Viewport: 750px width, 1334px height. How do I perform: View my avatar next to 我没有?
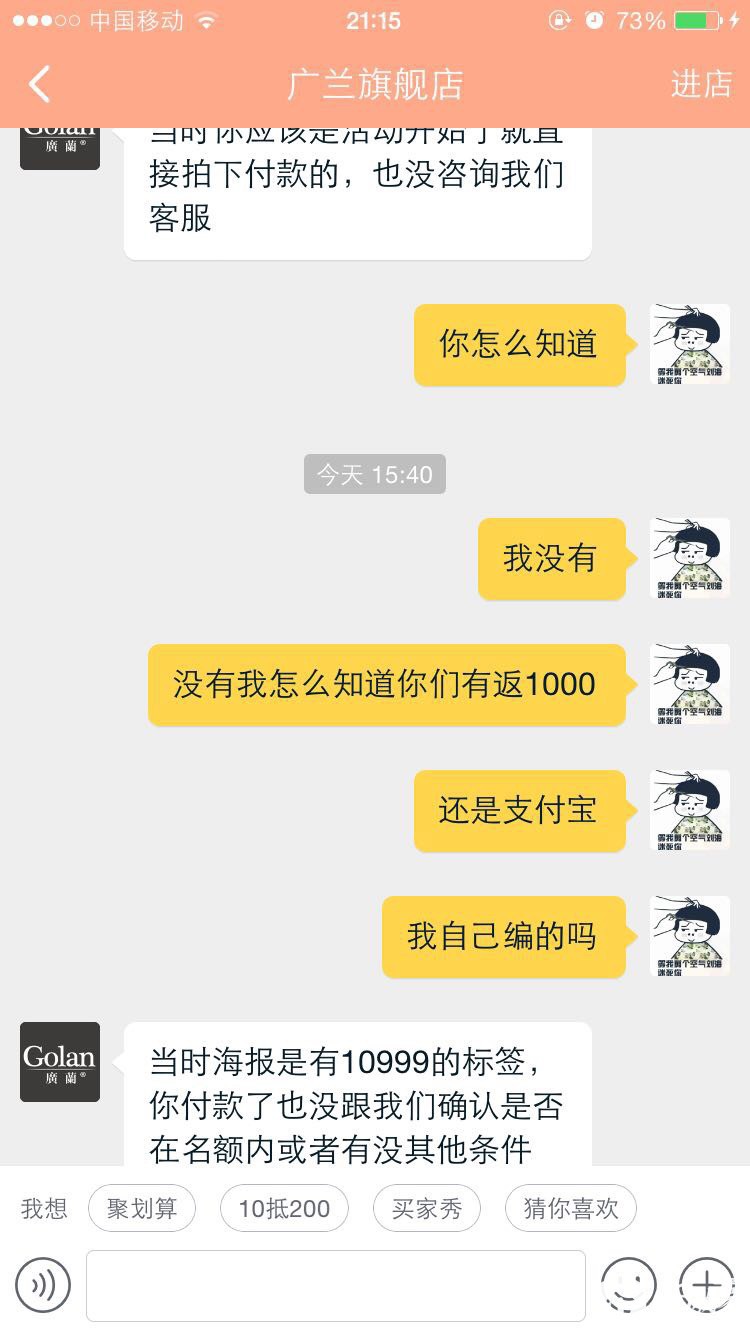[x=690, y=558]
